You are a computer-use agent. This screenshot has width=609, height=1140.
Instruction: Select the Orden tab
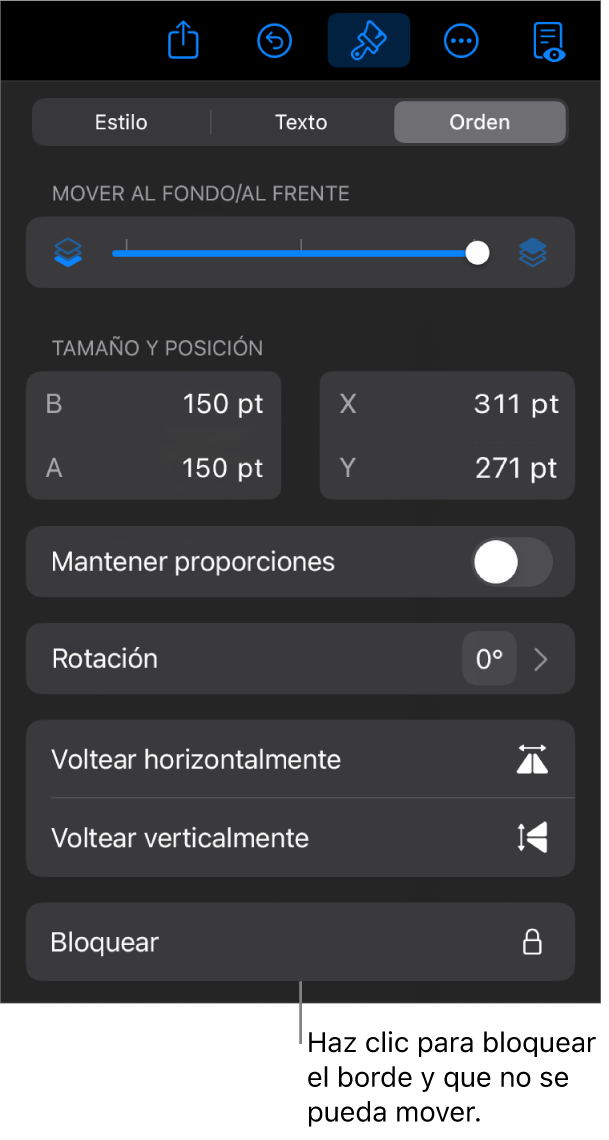[x=480, y=123]
